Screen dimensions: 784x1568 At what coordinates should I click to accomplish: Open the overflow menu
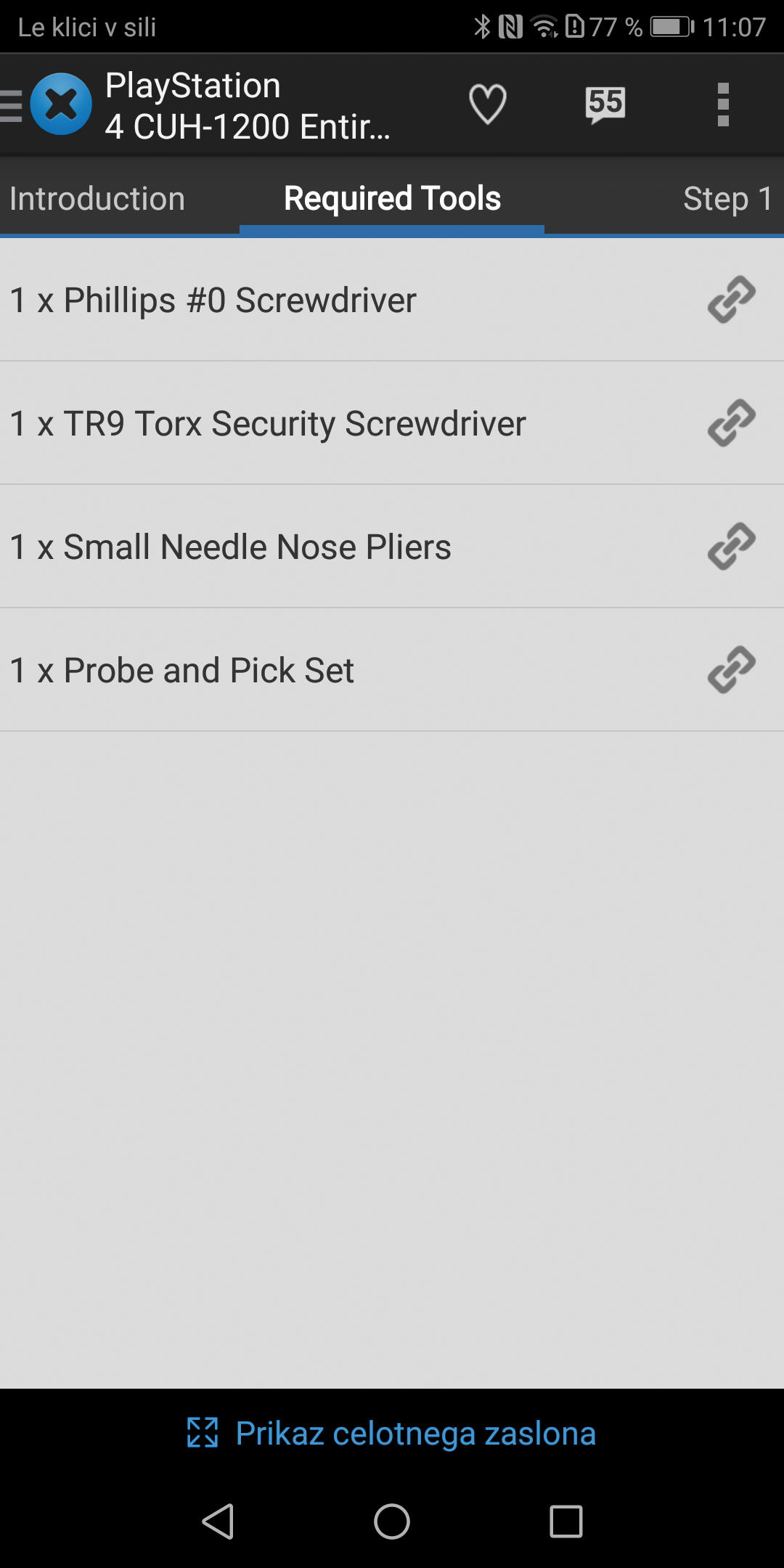click(723, 105)
